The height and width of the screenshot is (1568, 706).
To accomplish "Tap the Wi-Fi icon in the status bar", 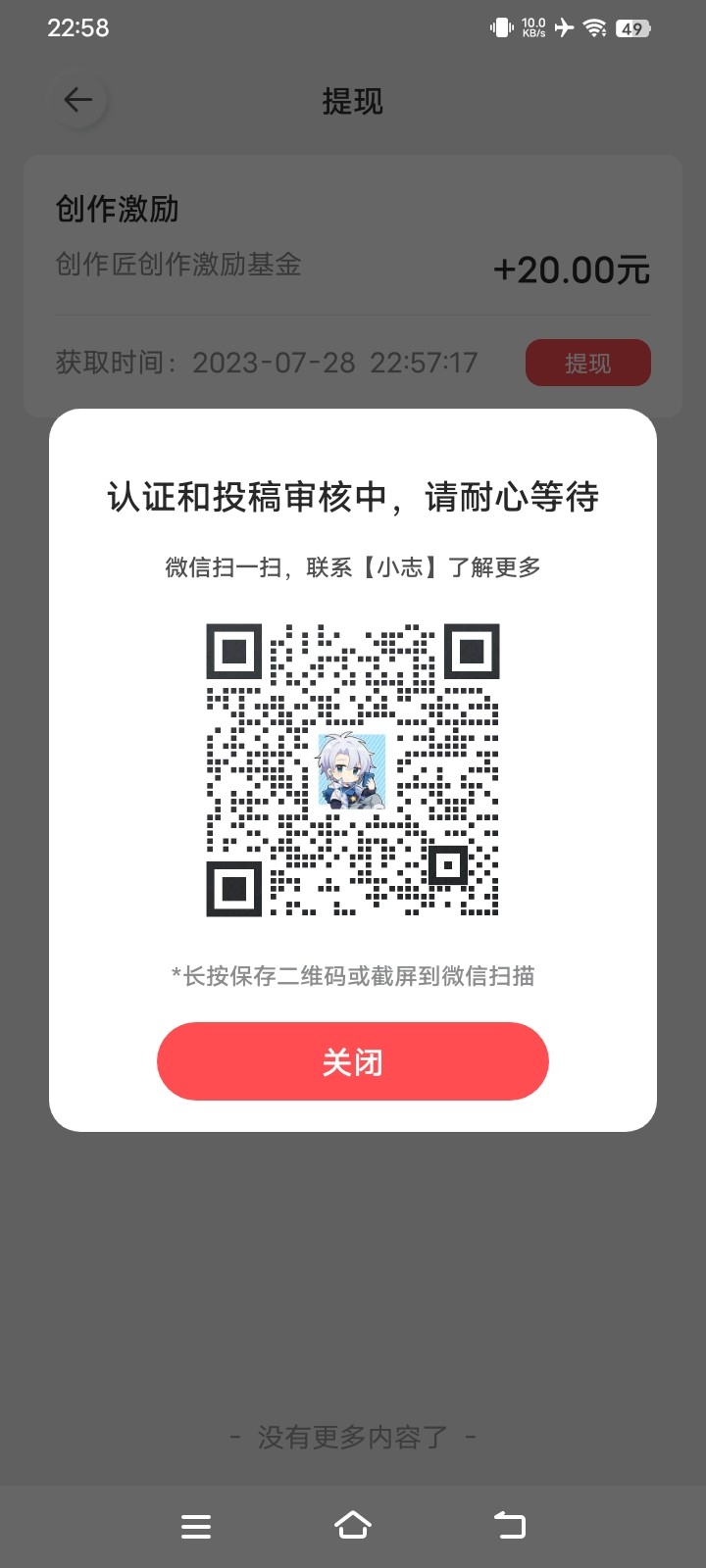I will 592,27.
